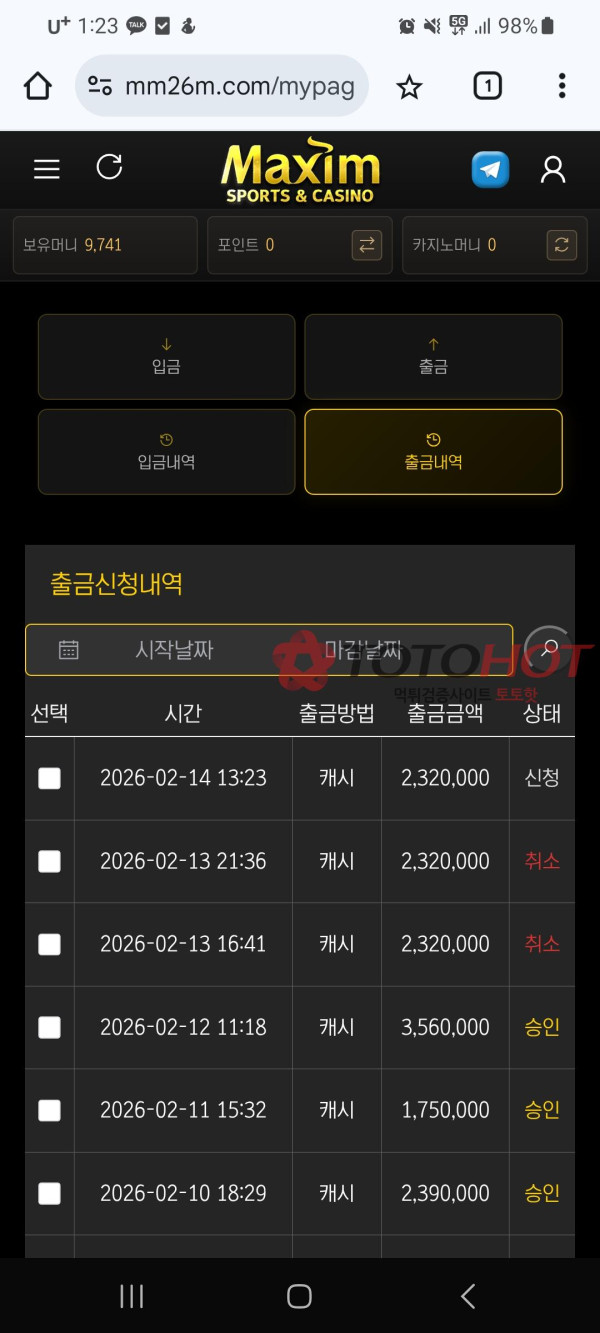Screen dimensions: 600x1333
Task: Open the hamburger menu
Action: coord(47,169)
